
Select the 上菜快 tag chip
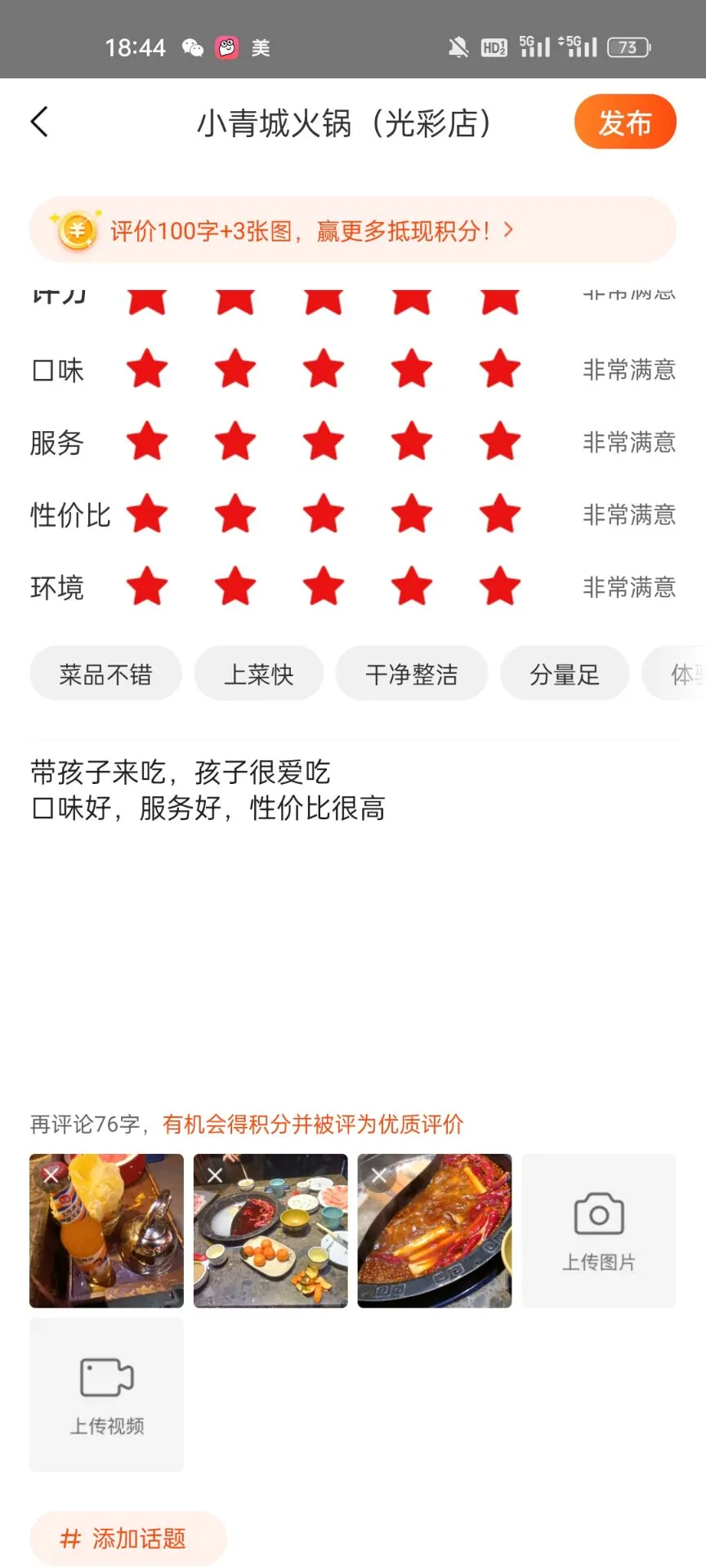258,675
